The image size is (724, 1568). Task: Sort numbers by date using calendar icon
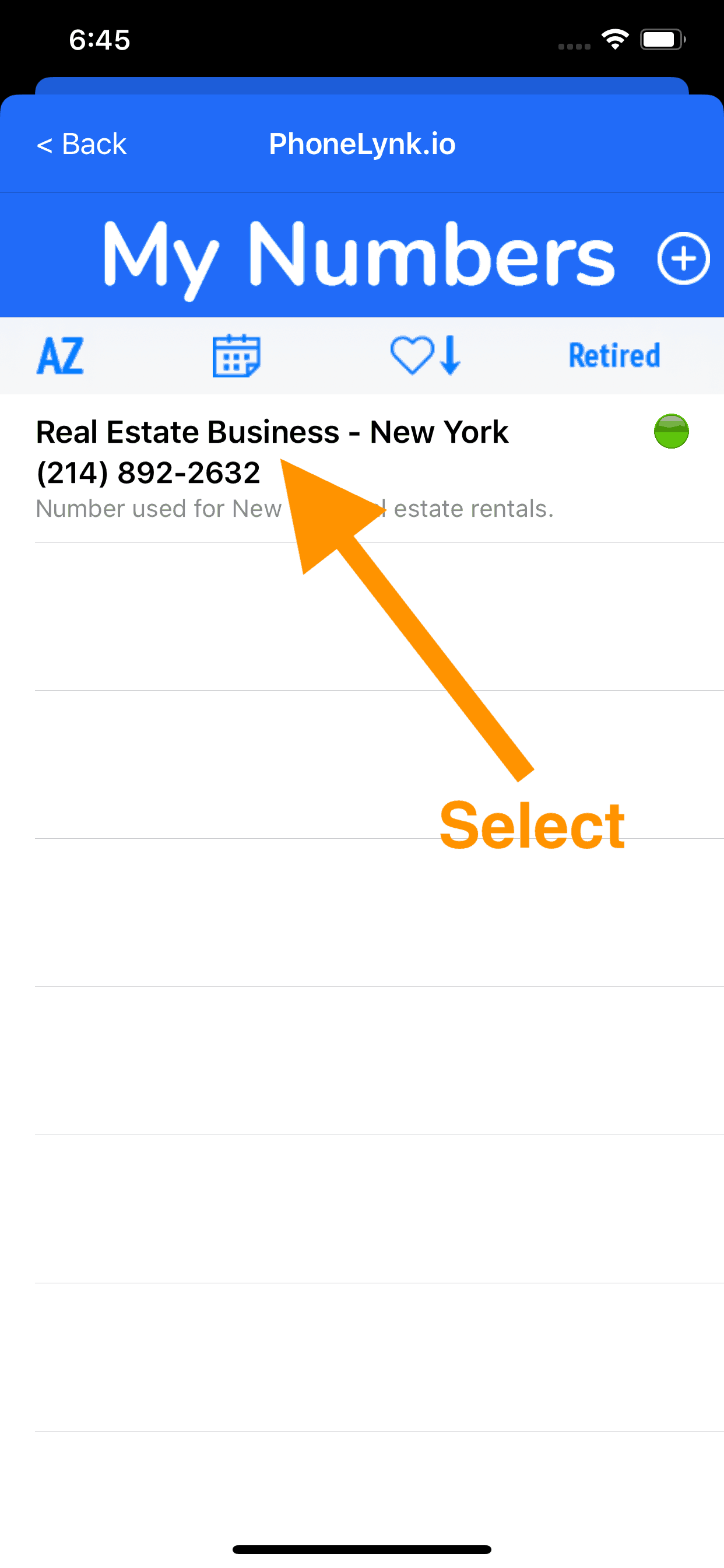pyautogui.click(x=236, y=355)
